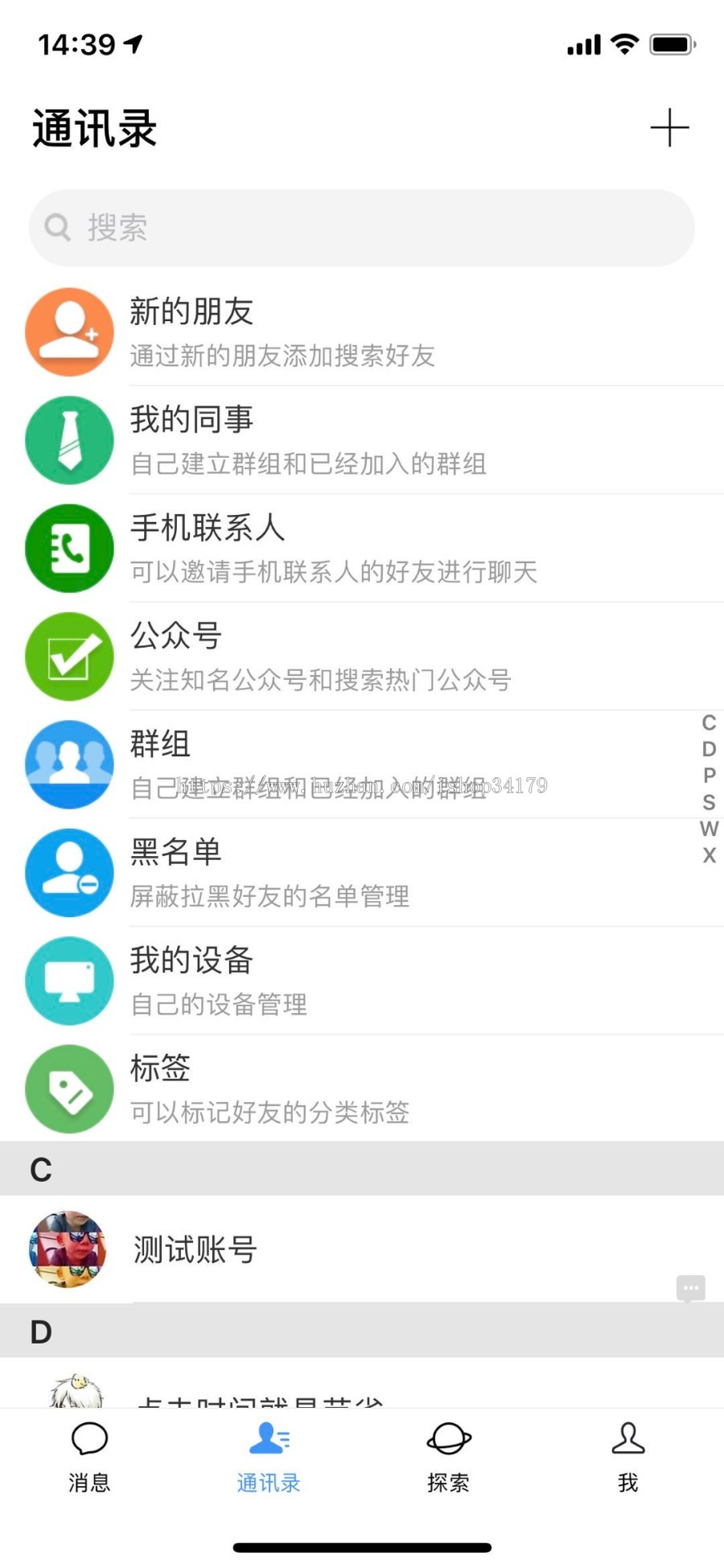
Task: Select the 我的同事 tie icon
Action: point(69,440)
